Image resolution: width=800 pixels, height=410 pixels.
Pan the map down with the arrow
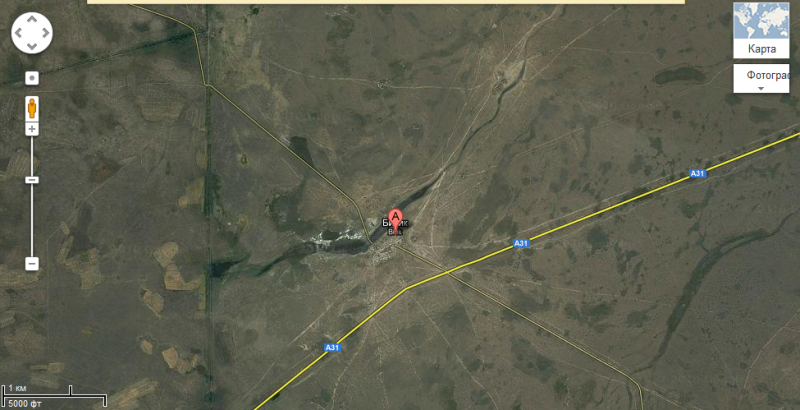[x=31, y=46]
